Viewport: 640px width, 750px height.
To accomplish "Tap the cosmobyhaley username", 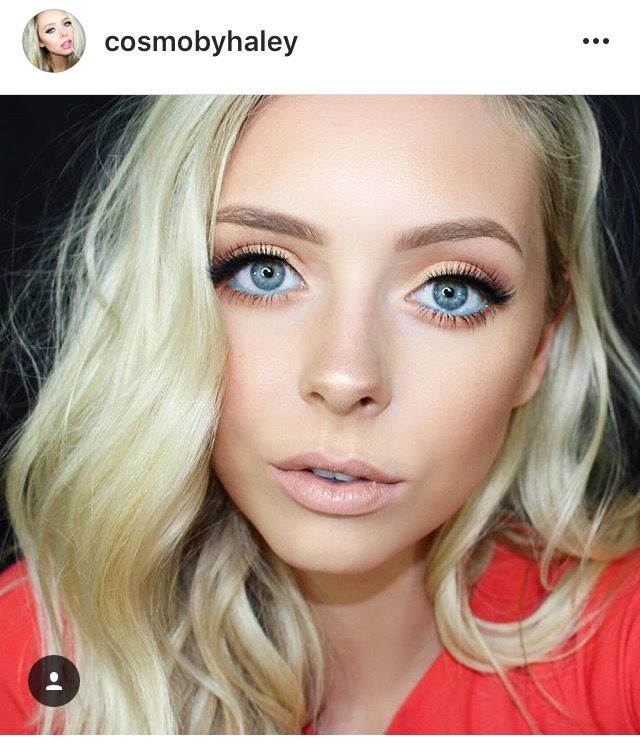I will pyautogui.click(x=201, y=42).
